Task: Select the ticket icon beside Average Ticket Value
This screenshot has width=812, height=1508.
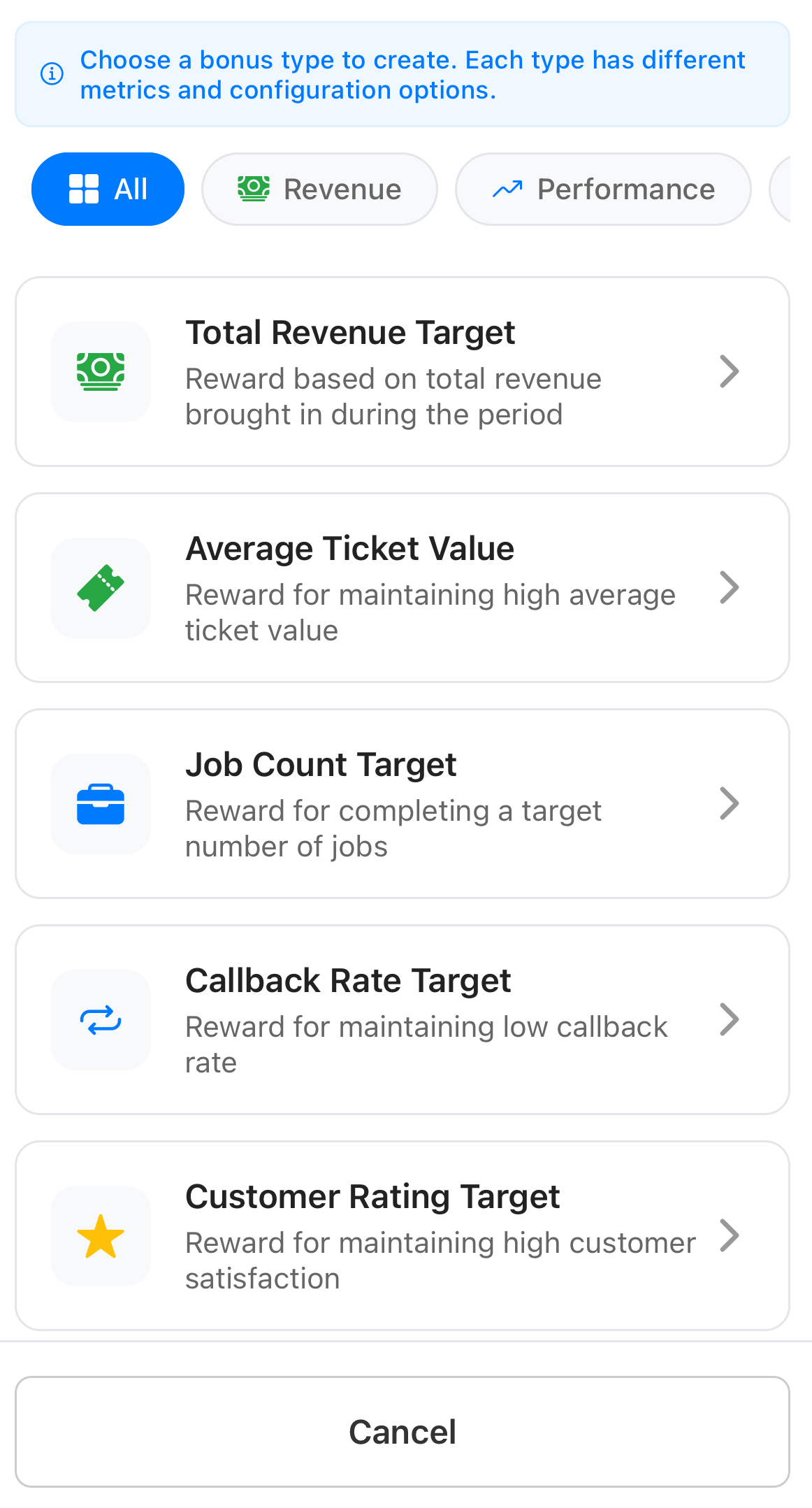Action: (101, 588)
